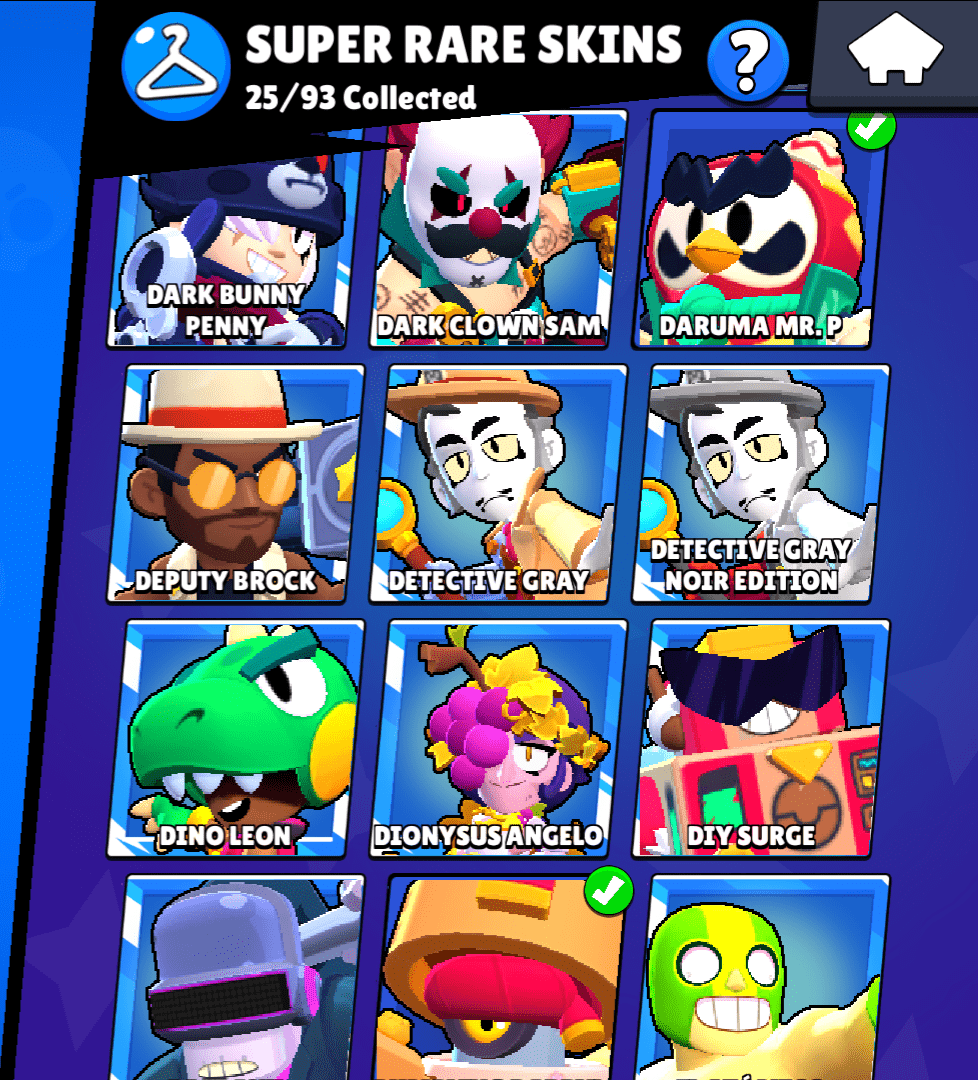The height and width of the screenshot is (1080, 978).
Task: Open Detective Gray Noir Edition skin
Action: [760, 484]
